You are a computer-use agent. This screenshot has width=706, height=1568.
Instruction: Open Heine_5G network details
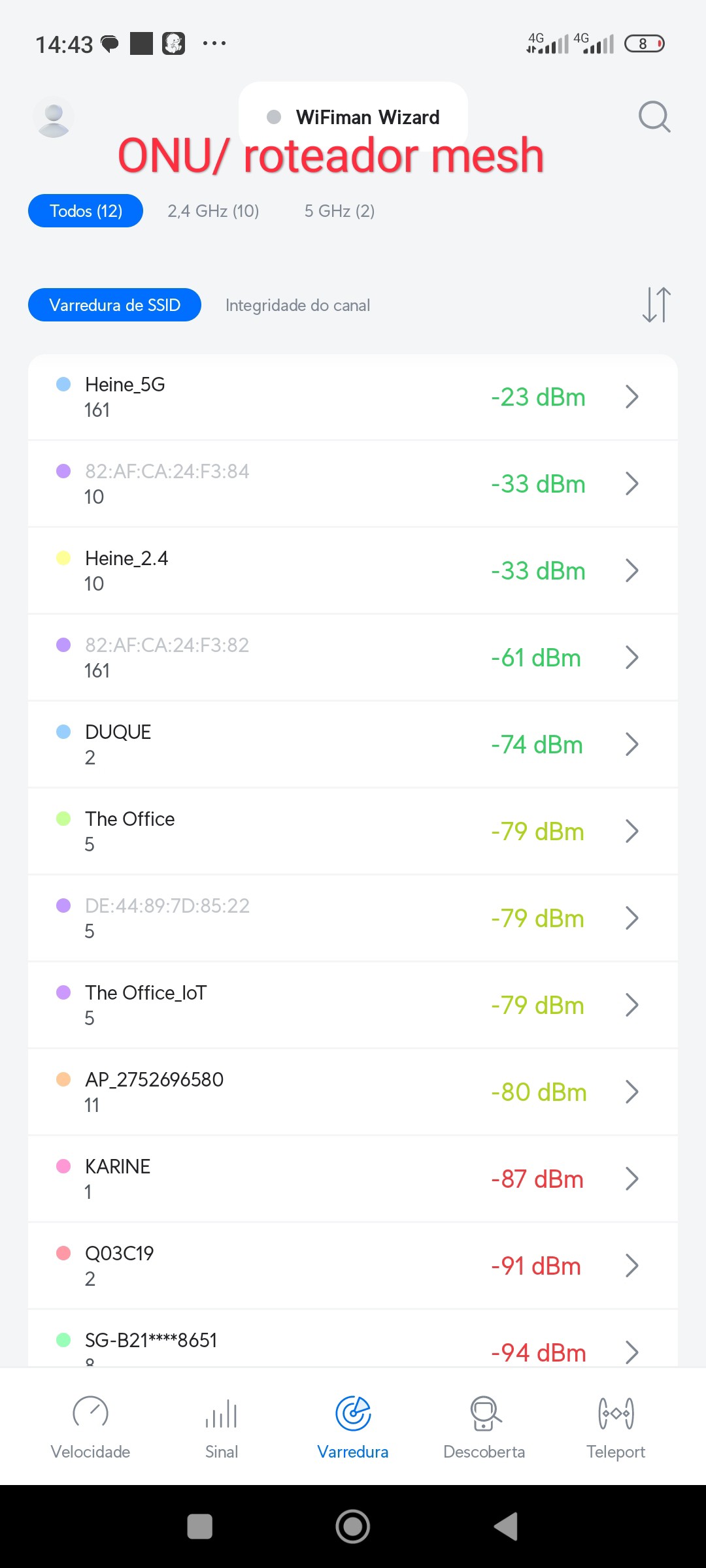pyautogui.click(x=353, y=397)
